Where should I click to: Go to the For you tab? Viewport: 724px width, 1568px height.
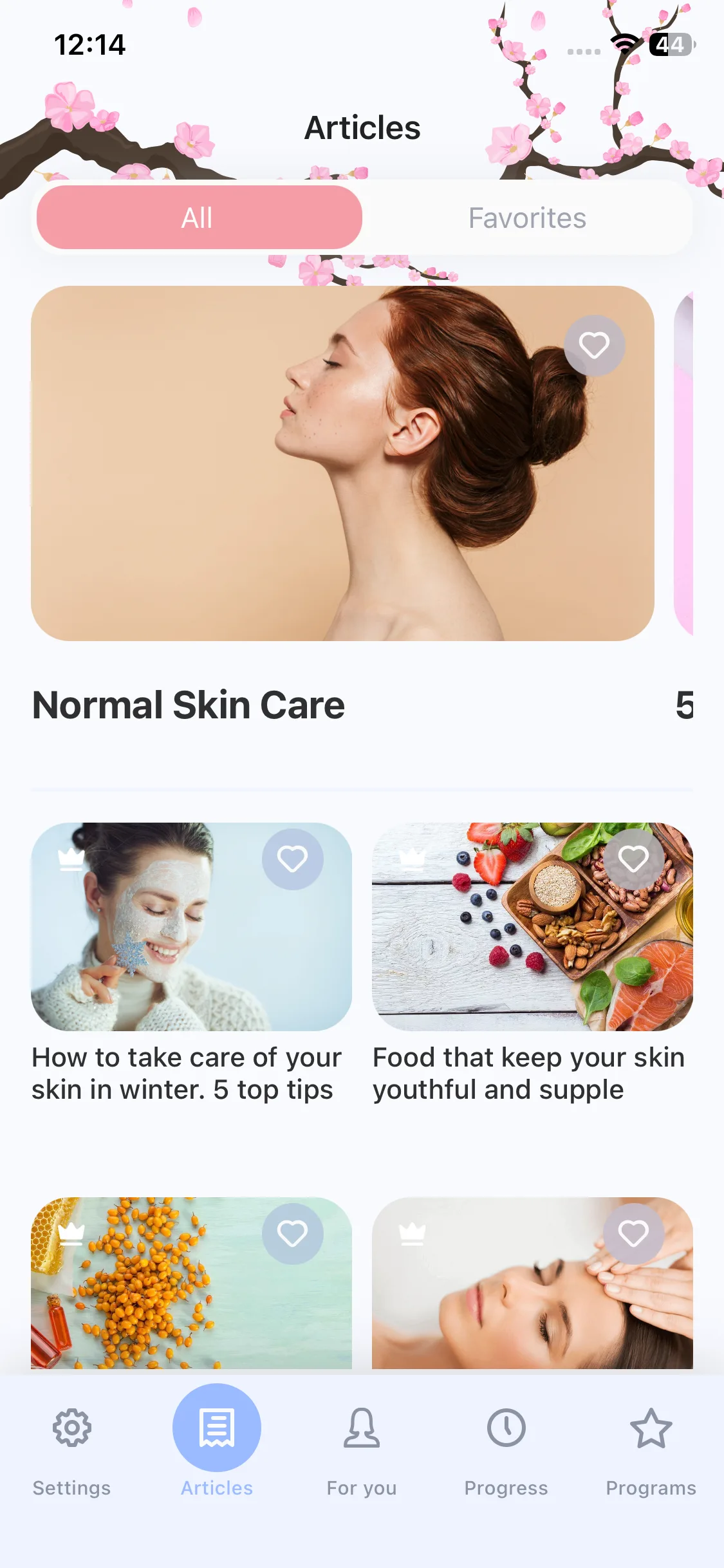click(362, 1448)
